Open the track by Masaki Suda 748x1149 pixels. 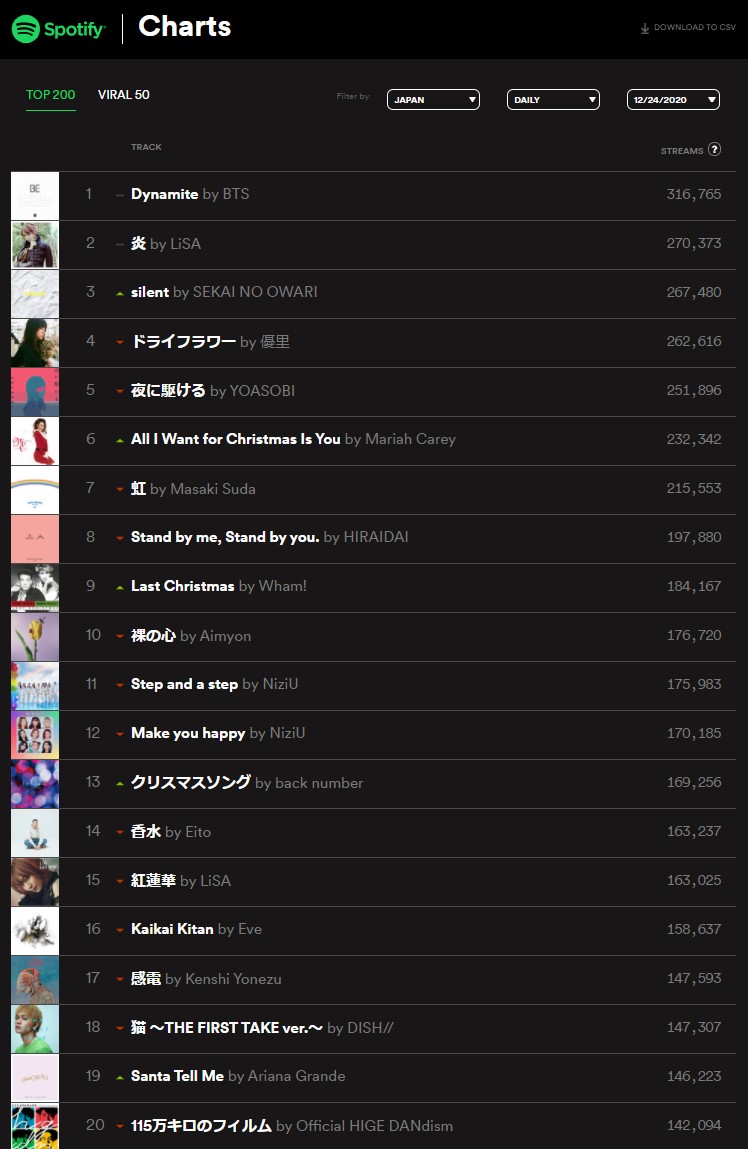pos(139,488)
